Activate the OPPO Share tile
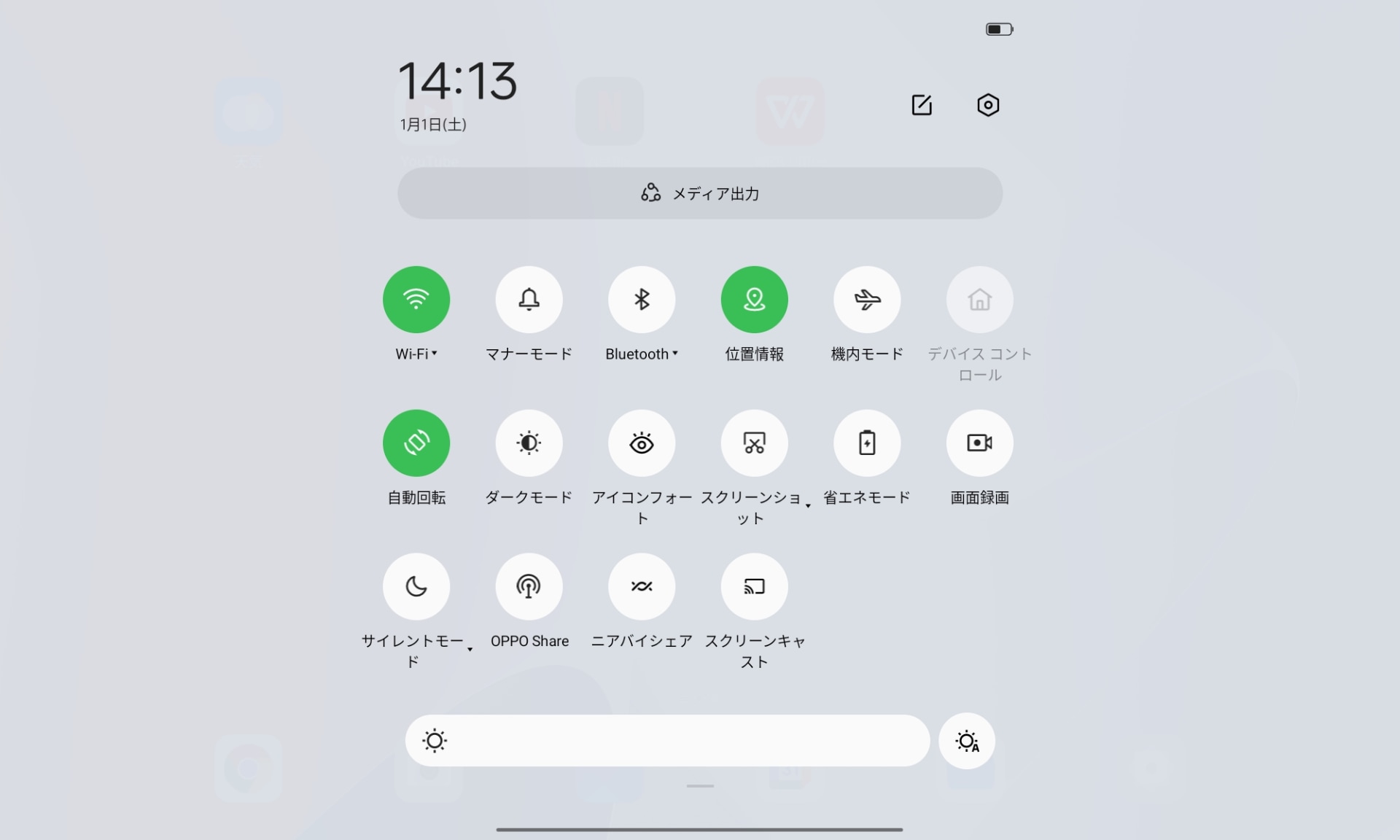This screenshot has width=1400, height=840. click(x=529, y=586)
